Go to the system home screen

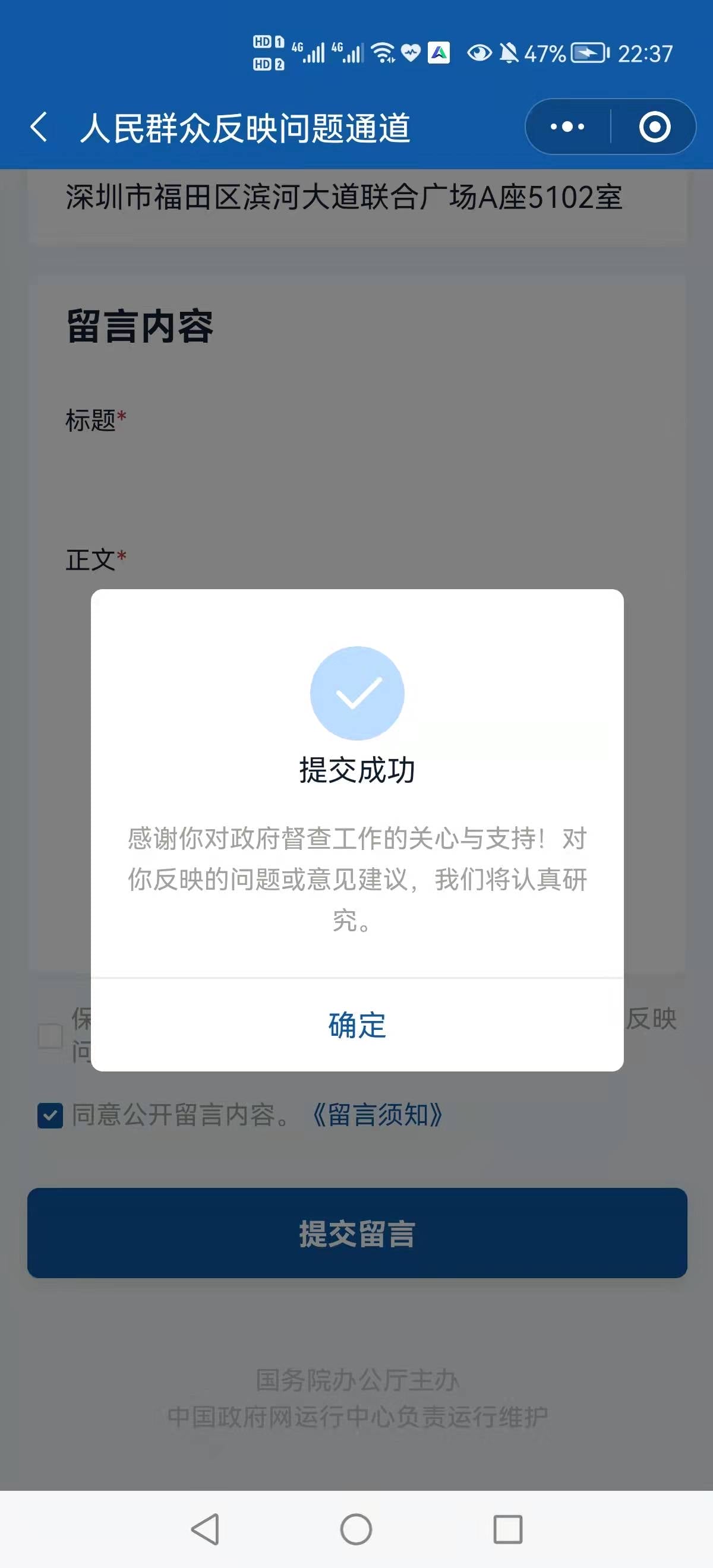click(356, 1529)
